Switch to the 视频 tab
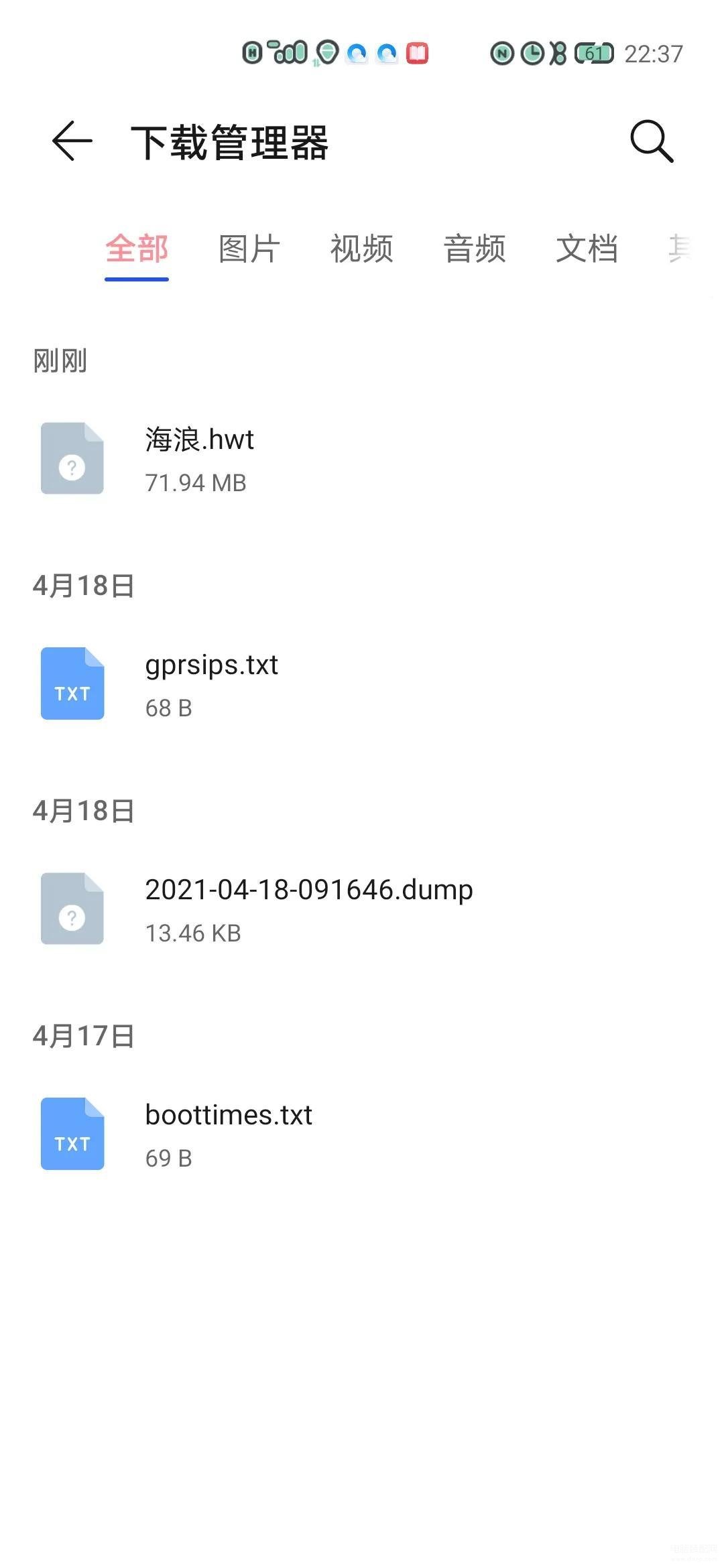The width and height of the screenshot is (724, 1568). pos(362,249)
